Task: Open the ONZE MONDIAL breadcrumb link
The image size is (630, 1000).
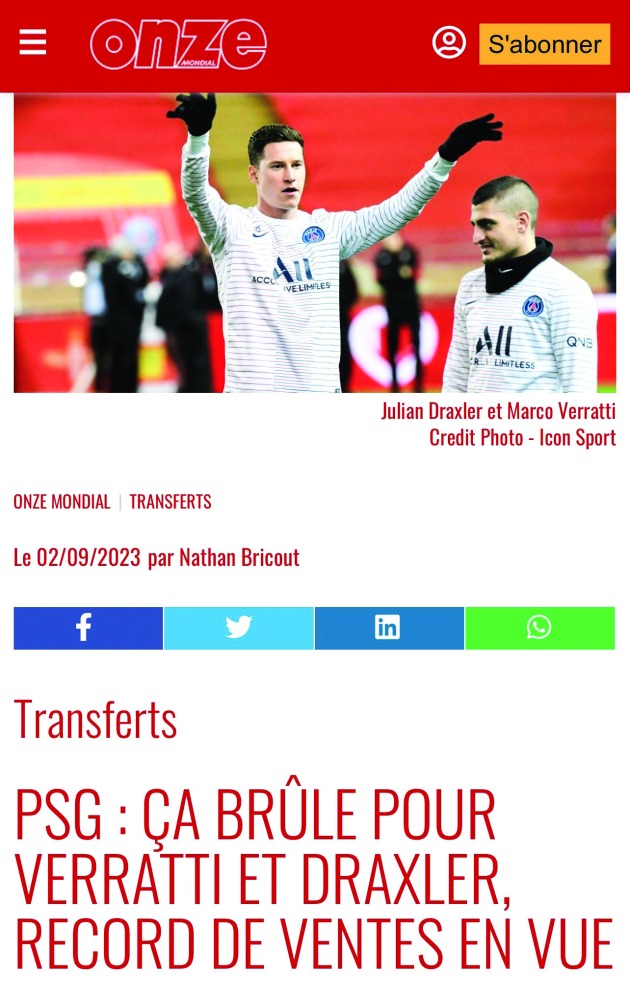Action: [x=62, y=502]
